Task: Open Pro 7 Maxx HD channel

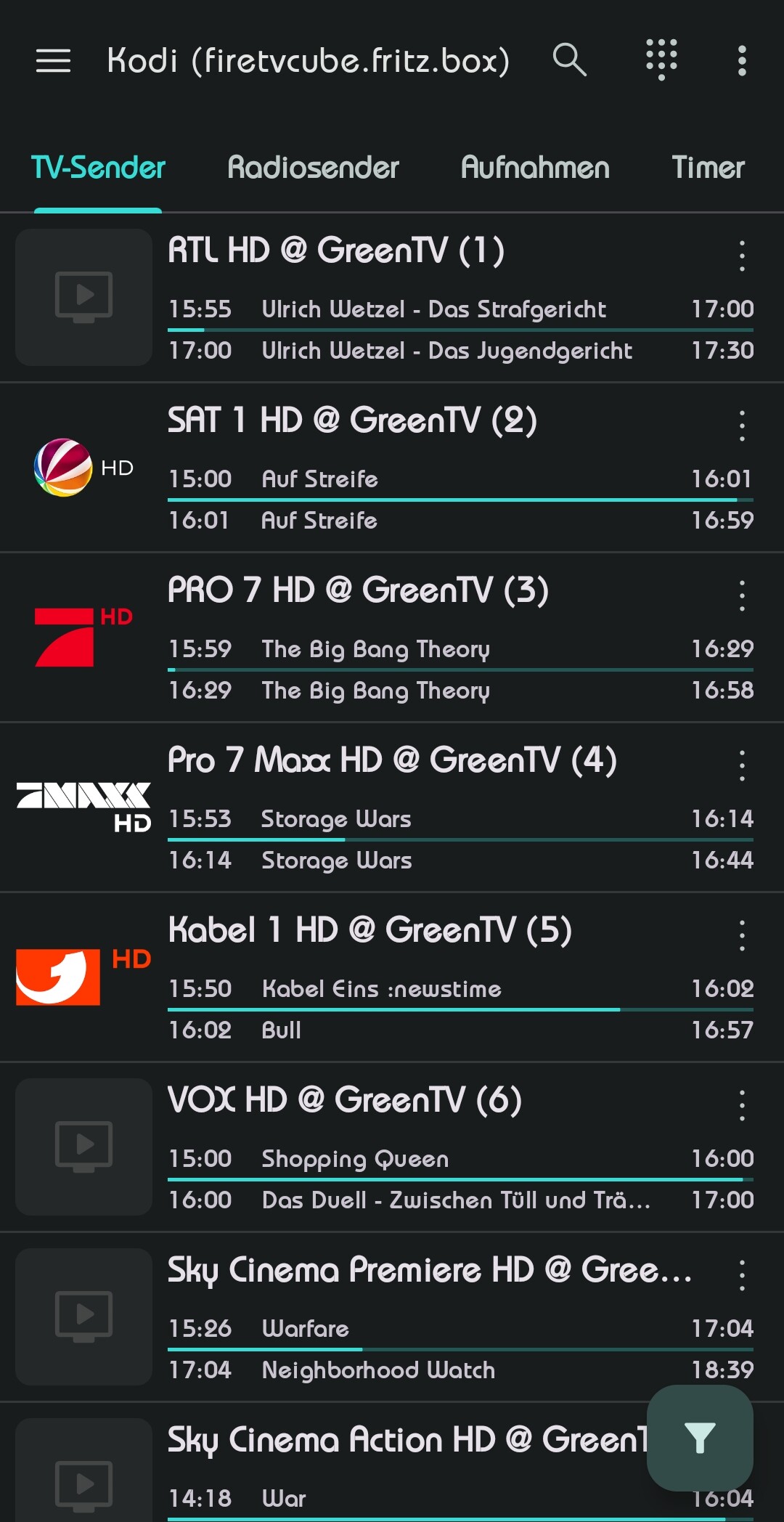Action: pos(392,807)
